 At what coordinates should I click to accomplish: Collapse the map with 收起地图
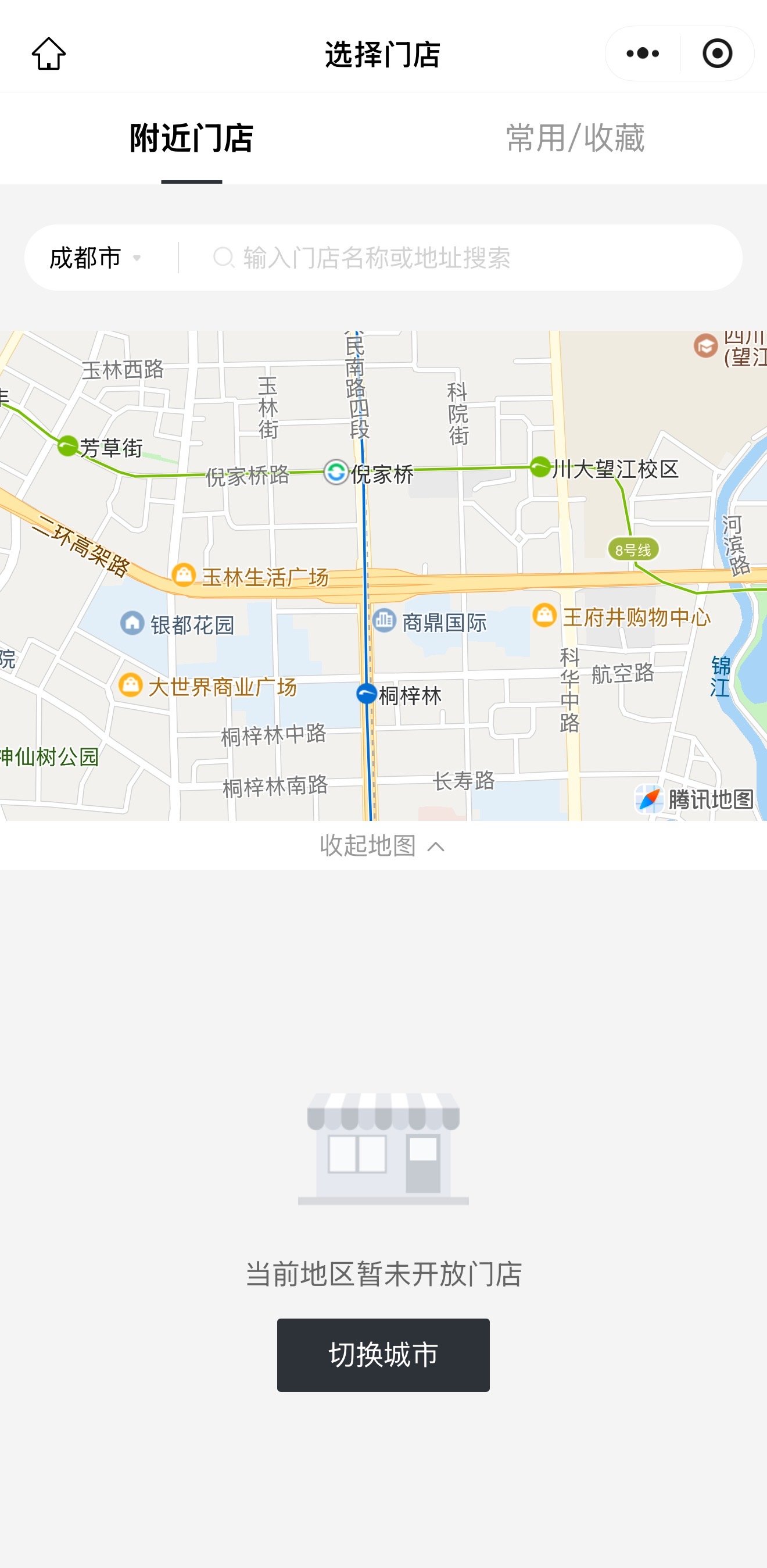[382, 845]
